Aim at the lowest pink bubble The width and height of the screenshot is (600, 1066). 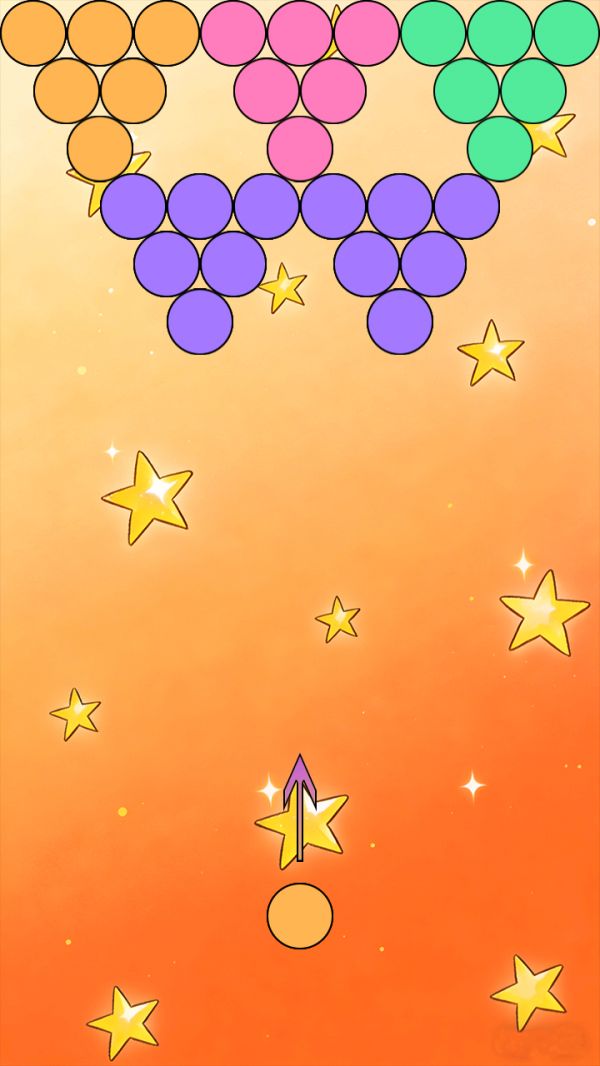(x=300, y=149)
